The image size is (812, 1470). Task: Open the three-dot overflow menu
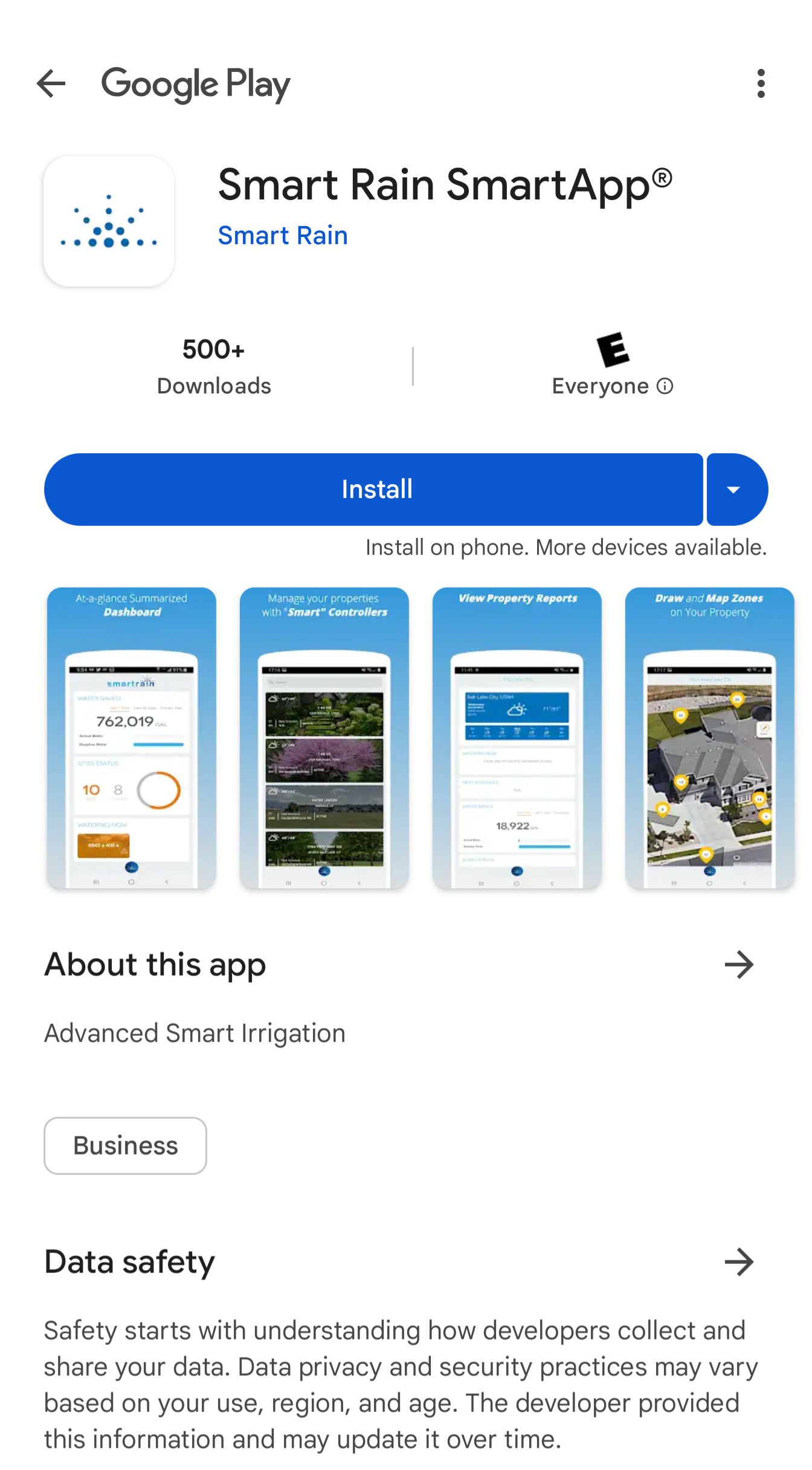[761, 83]
